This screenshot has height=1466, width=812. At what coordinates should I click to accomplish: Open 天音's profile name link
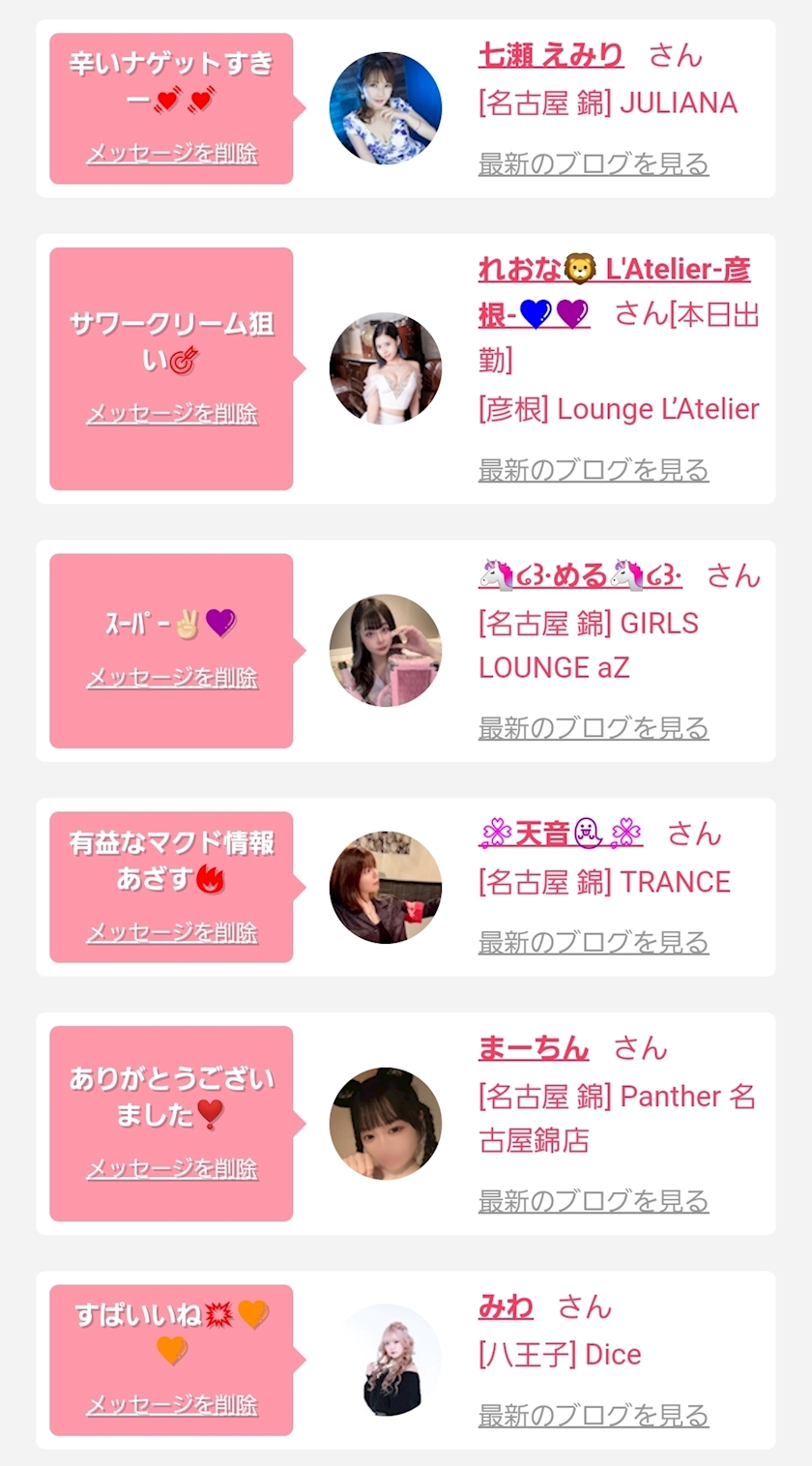pos(561,834)
